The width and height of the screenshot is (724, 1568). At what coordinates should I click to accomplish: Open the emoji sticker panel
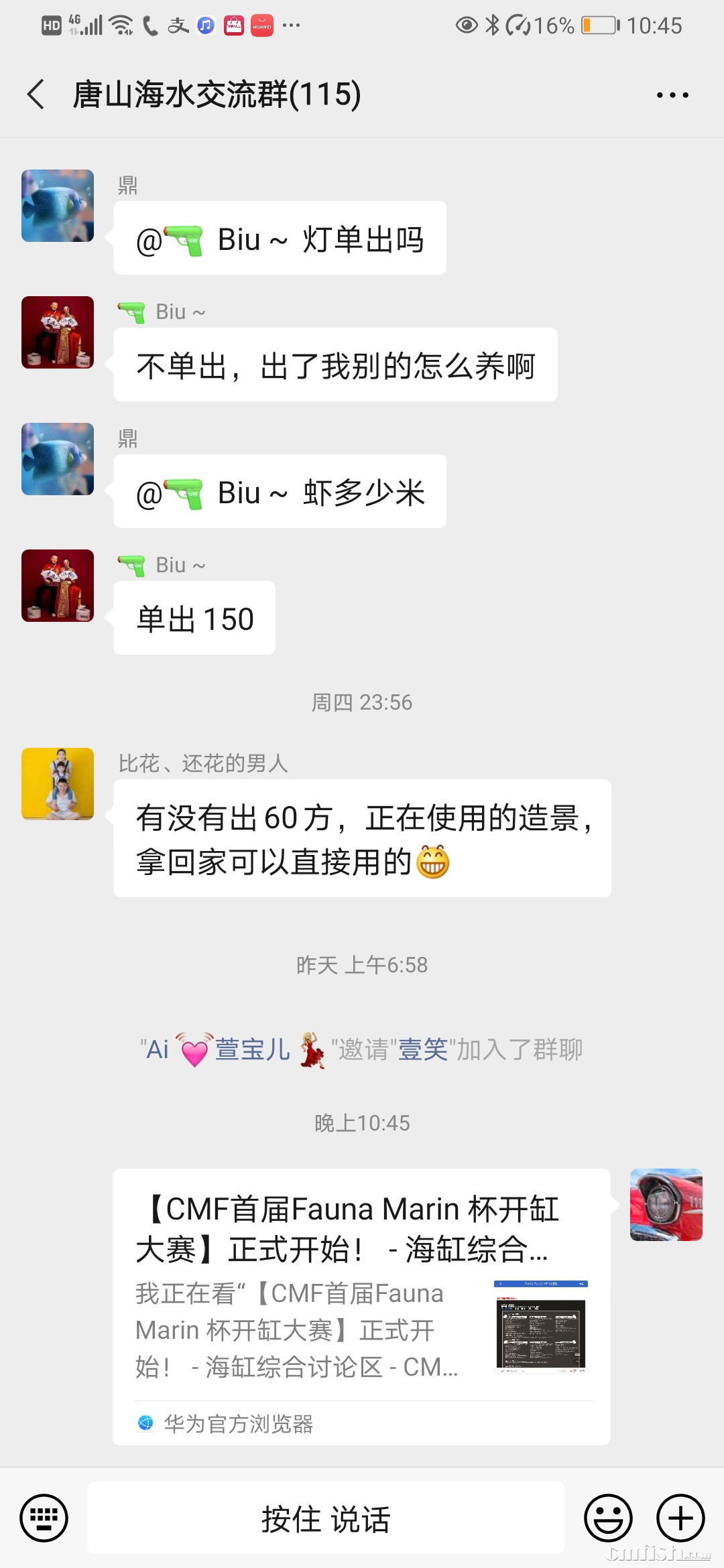(608, 1518)
